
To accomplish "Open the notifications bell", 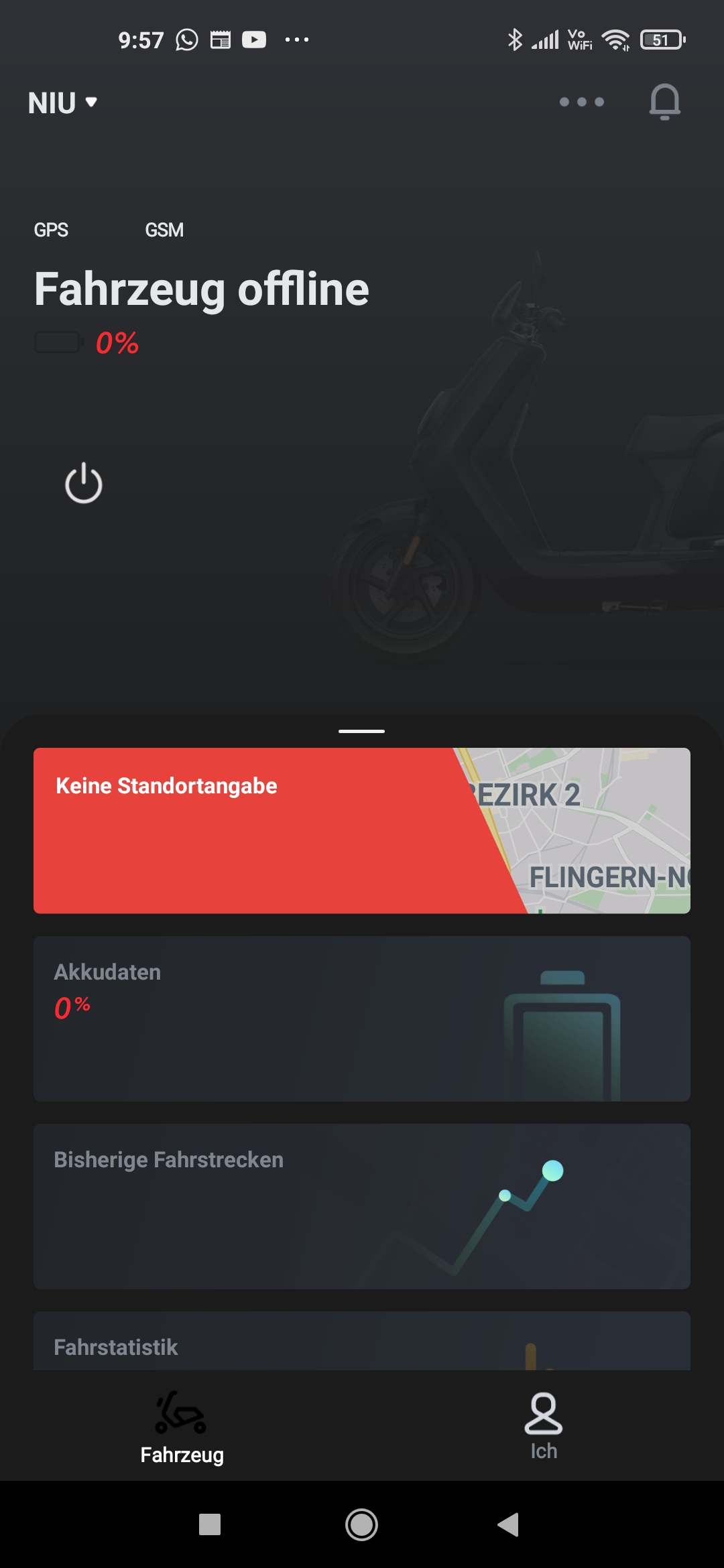I will pos(664,102).
